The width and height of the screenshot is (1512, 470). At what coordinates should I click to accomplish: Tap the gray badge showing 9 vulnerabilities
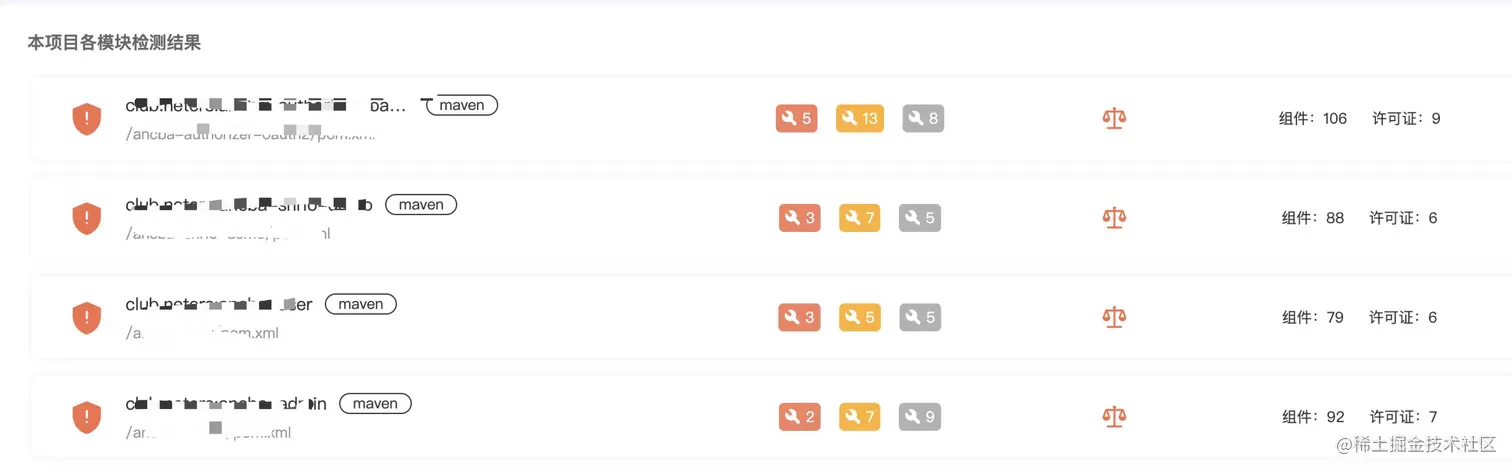click(920, 417)
